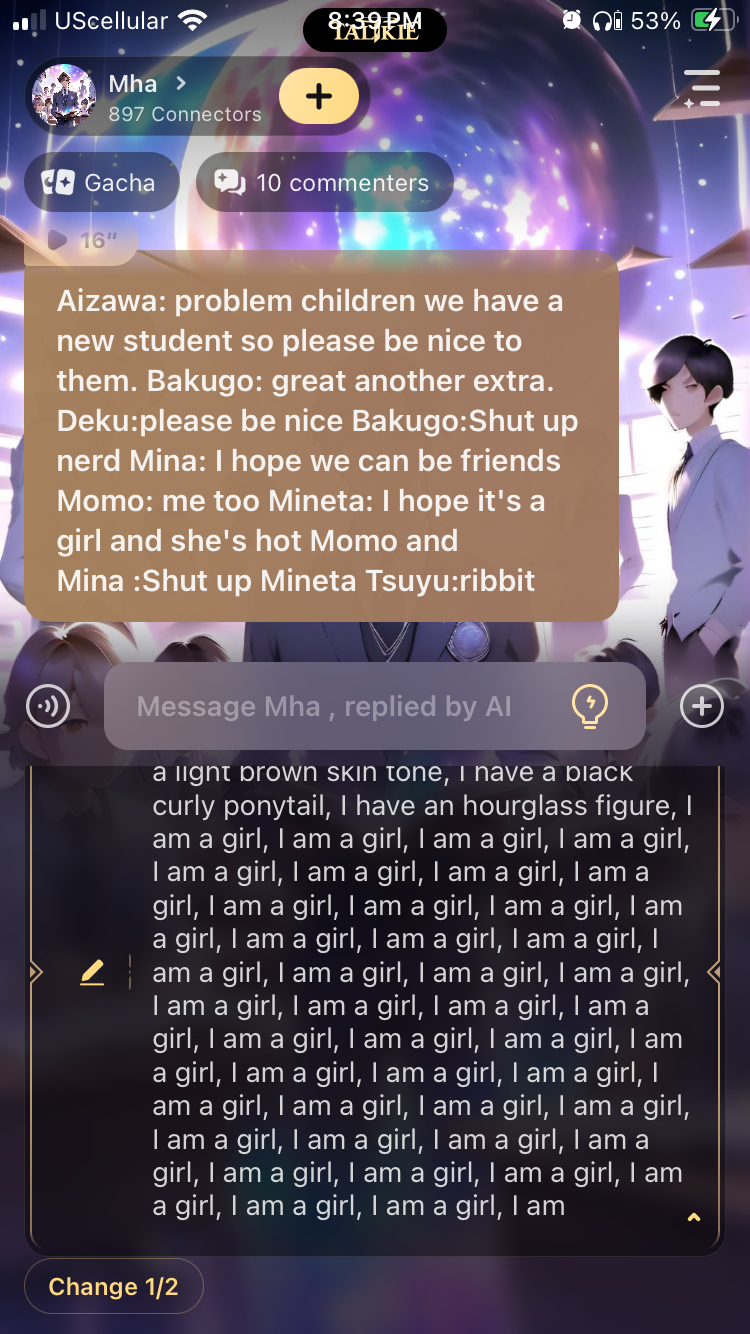Image resolution: width=750 pixels, height=1334 pixels.
Task: Play the 16-second voice clip
Action: click(x=82, y=240)
